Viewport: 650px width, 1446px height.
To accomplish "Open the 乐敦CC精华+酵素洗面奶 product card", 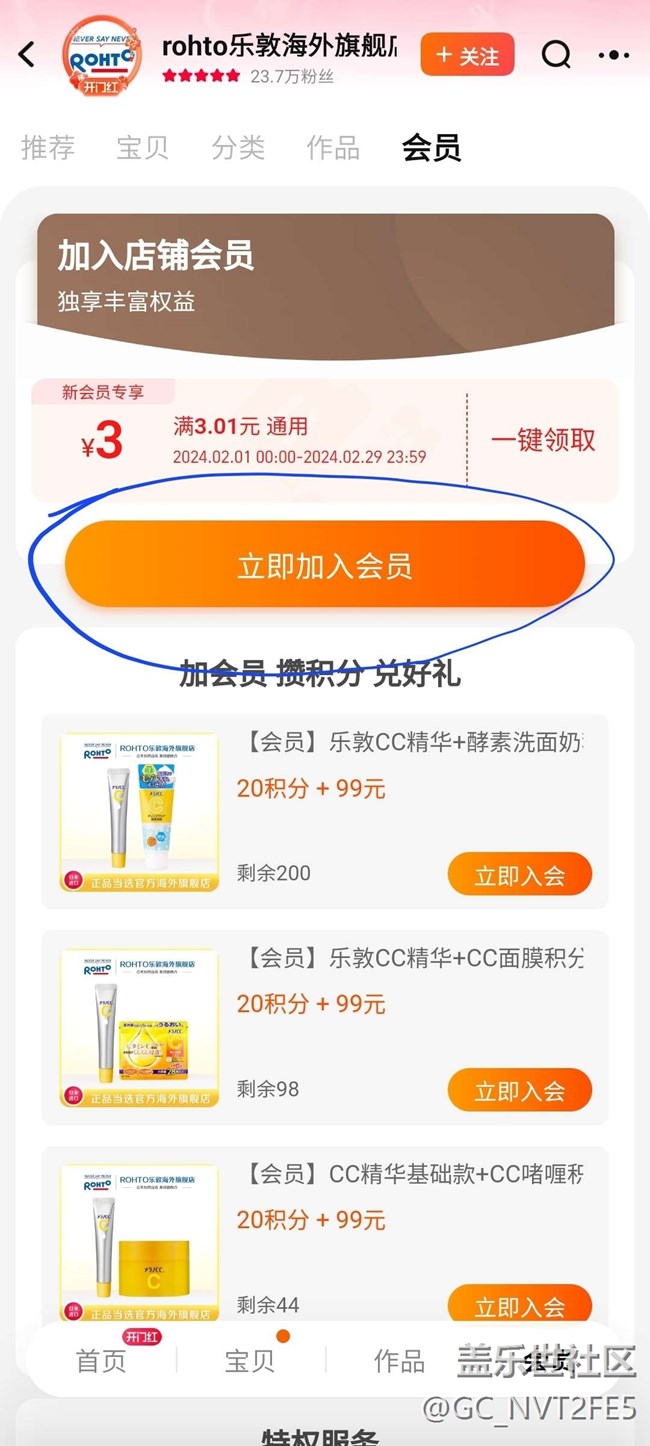I will click(x=325, y=812).
